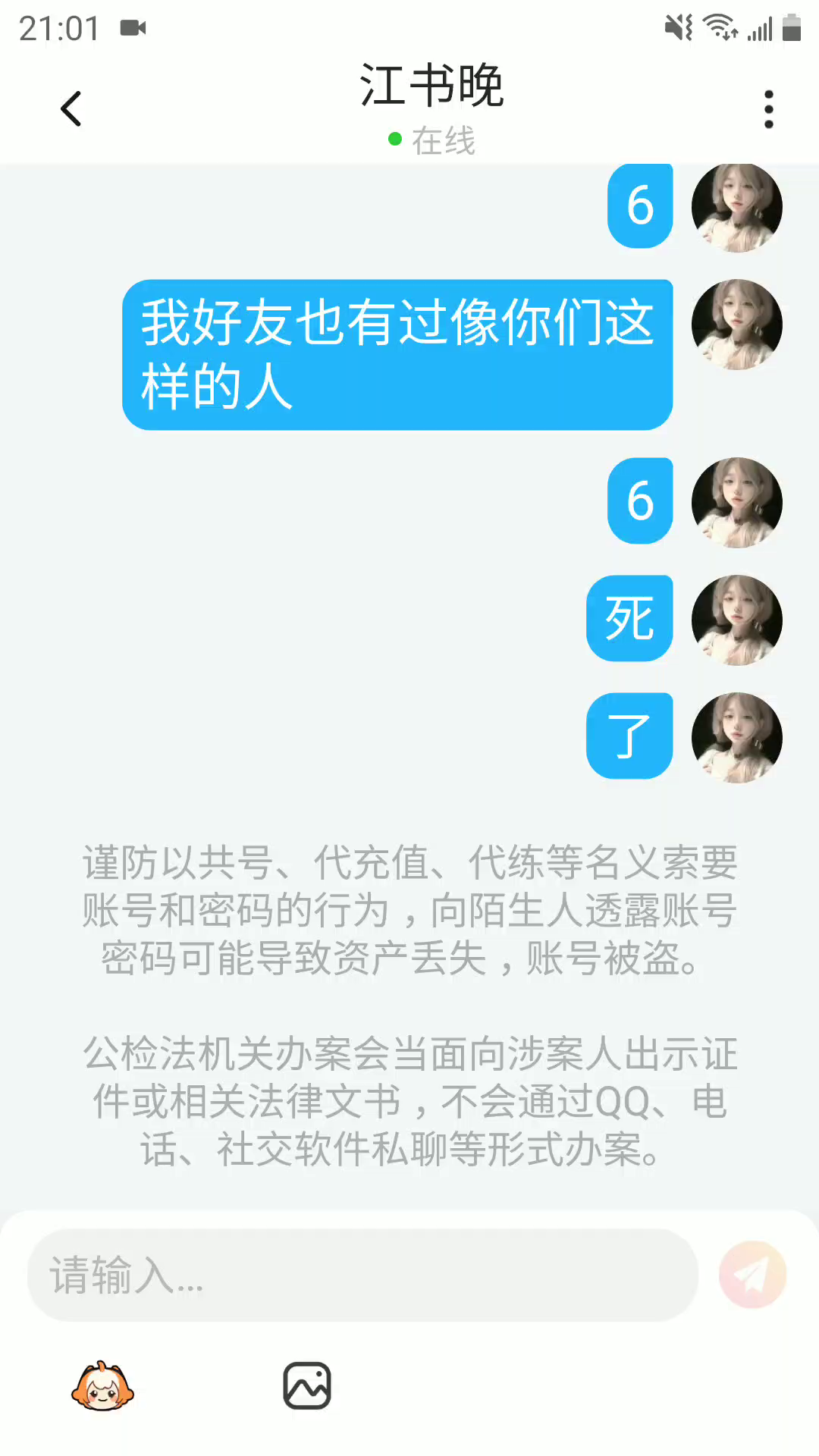
Task: Send the message with the paper plane
Action: (752, 1275)
